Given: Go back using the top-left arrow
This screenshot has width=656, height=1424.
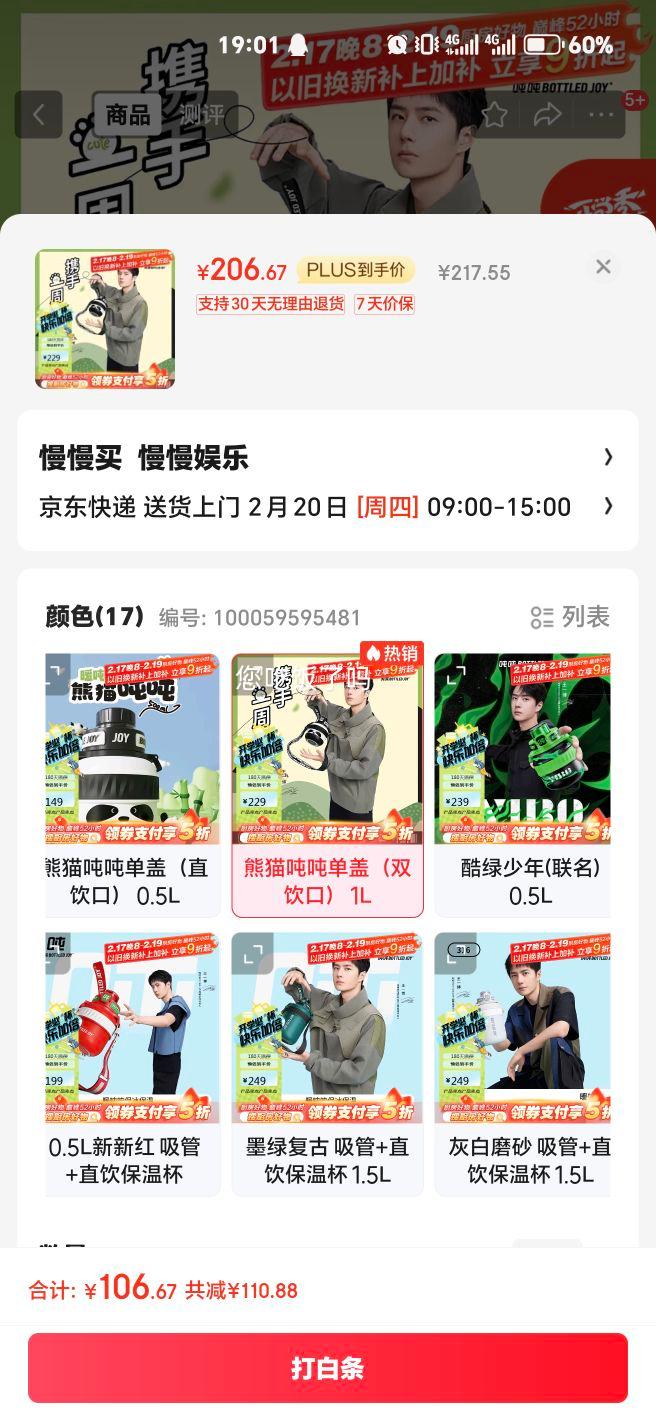Looking at the screenshot, I should (39, 115).
